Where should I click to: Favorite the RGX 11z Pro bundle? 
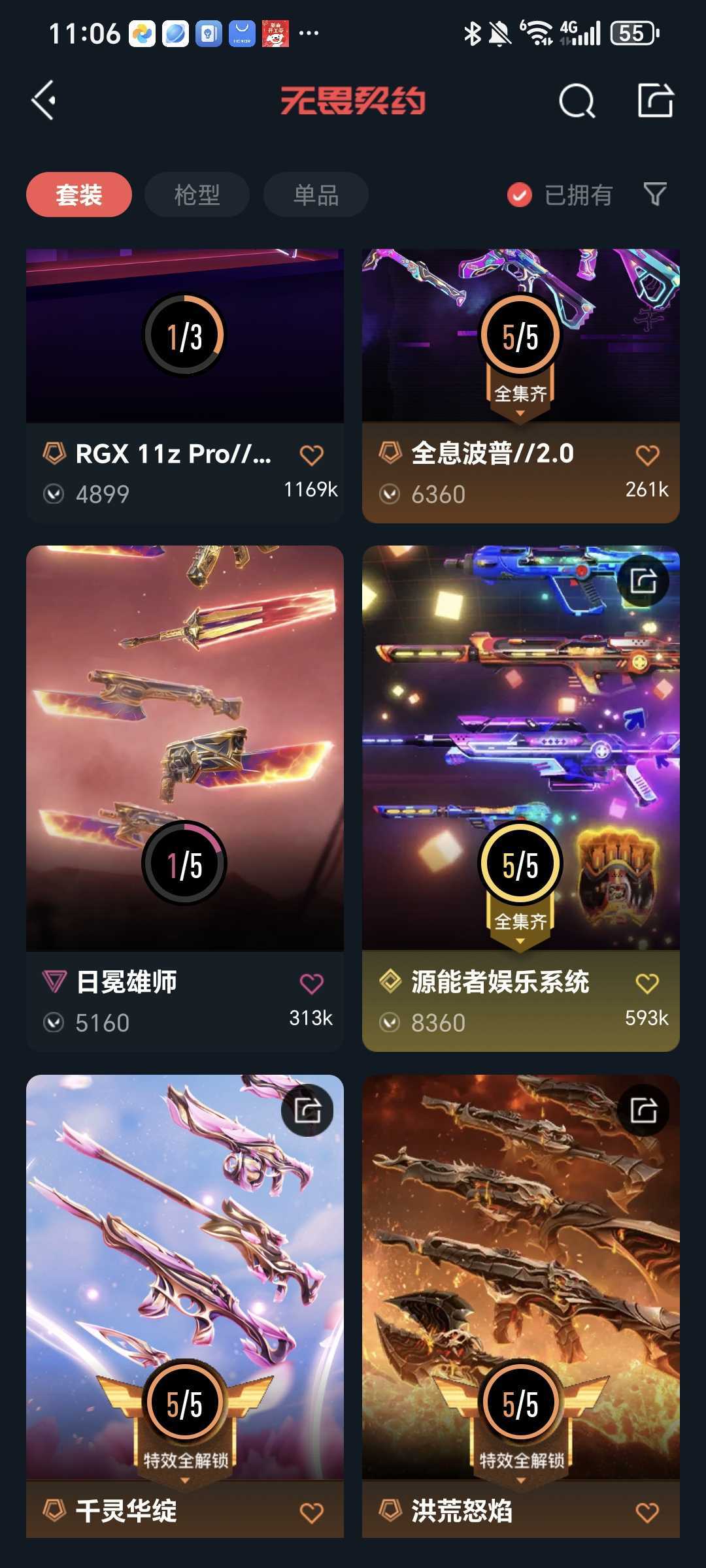[312, 455]
